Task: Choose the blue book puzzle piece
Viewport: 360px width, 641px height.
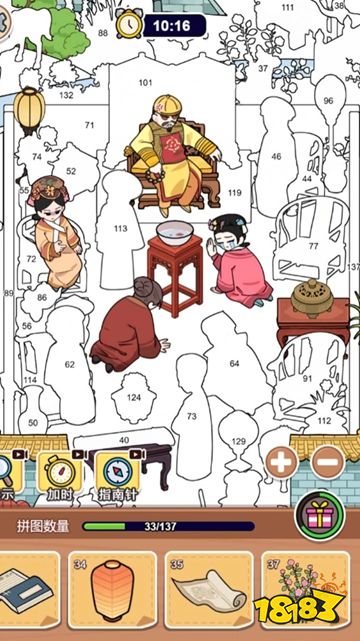Action: pos(29,590)
